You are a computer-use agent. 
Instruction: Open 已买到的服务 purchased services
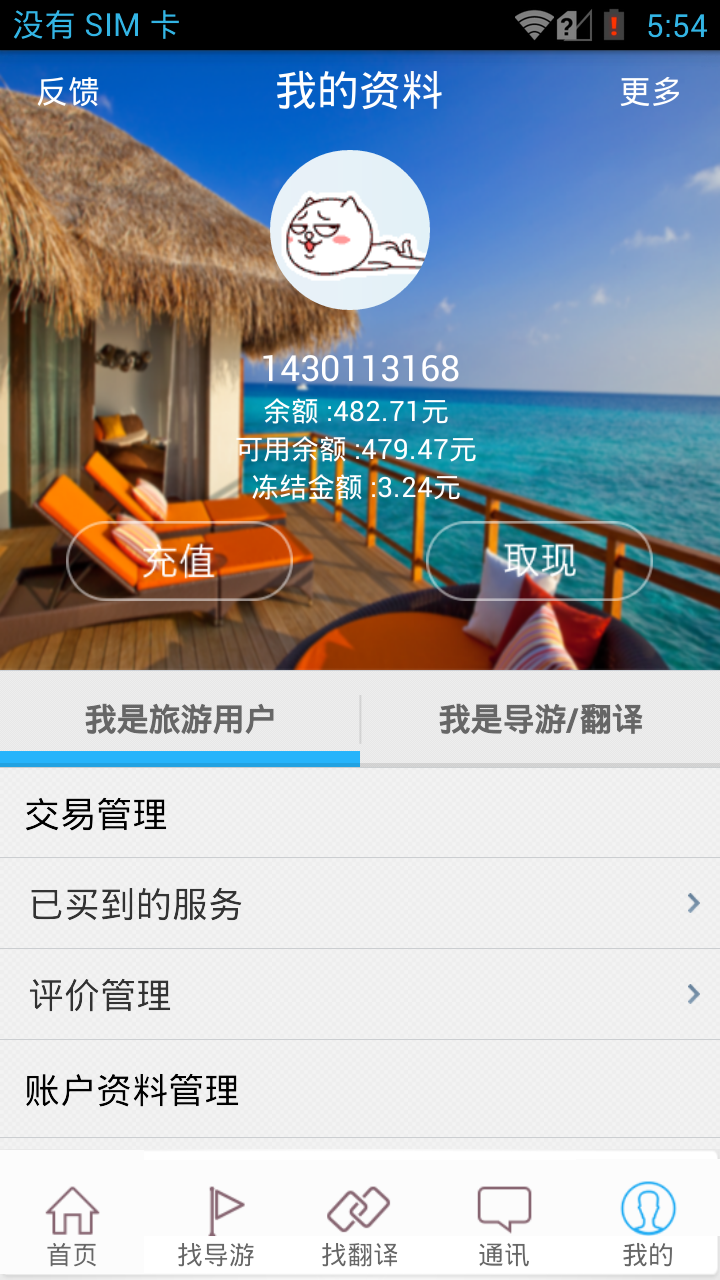point(360,904)
